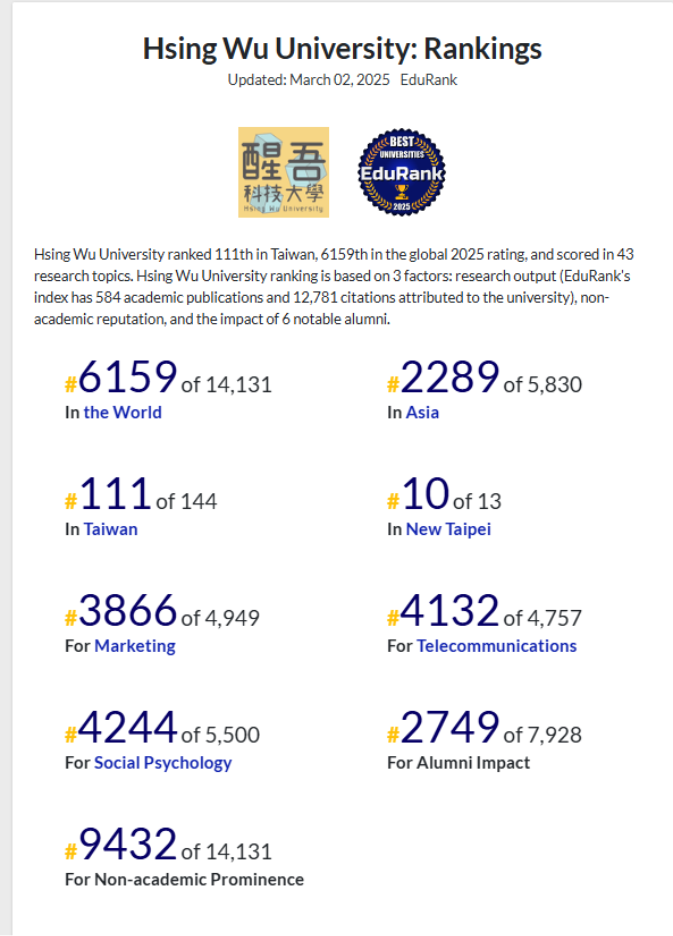The image size is (673, 936).
Task: Open the Social Psychology ranking link
Action: (x=163, y=763)
